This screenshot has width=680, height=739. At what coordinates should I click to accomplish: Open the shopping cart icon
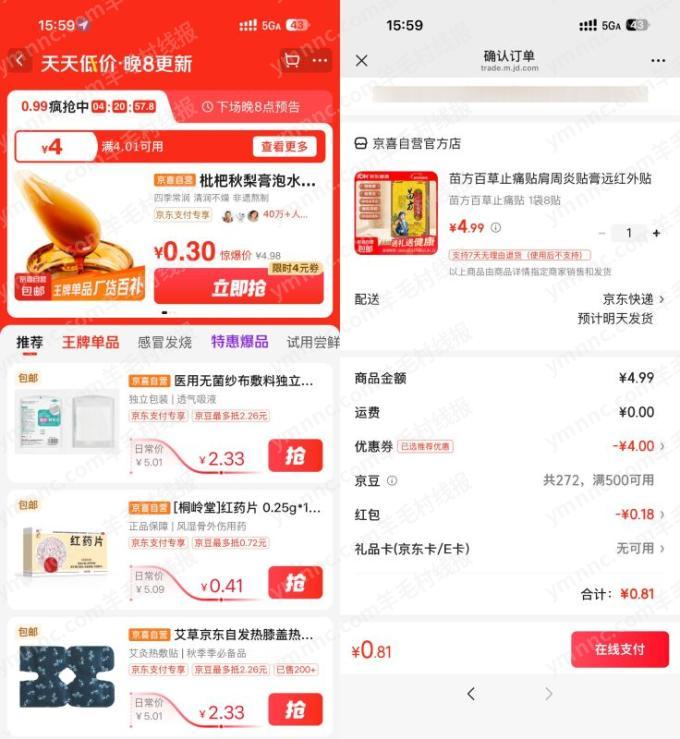(292, 61)
